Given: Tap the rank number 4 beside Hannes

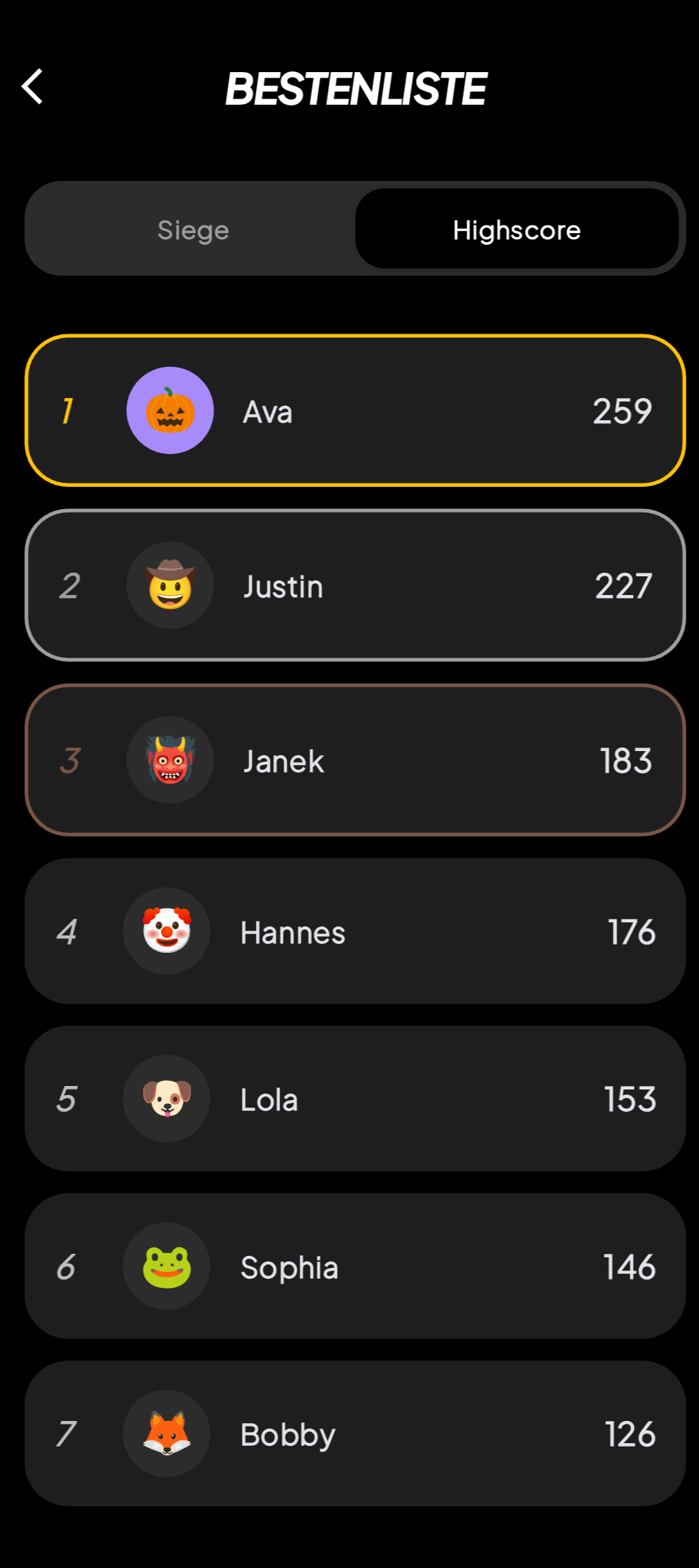Looking at the screenshot, I should [67, 932].
